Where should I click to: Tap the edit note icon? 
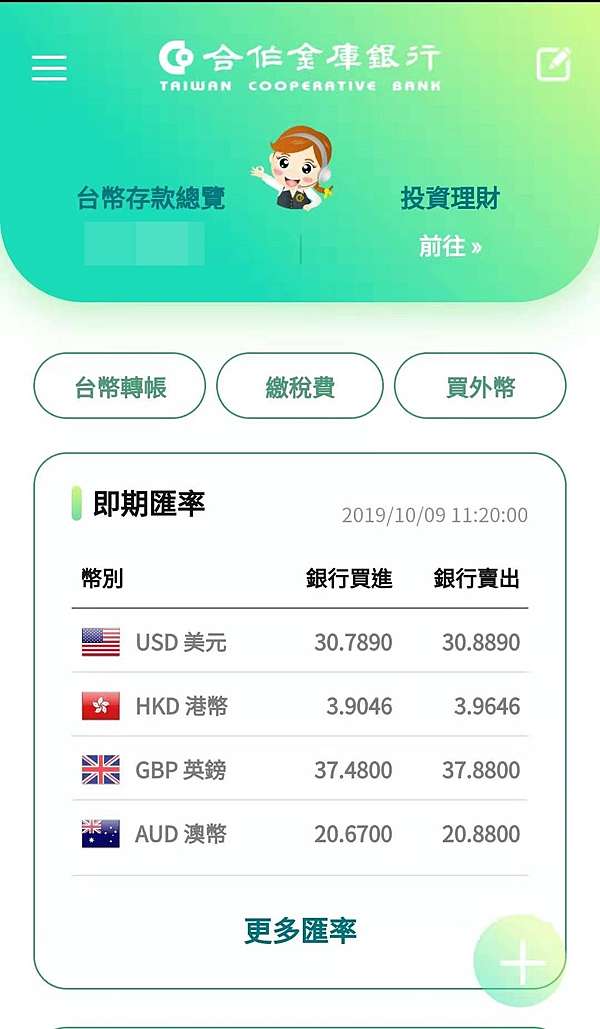click(x=553, y=65)
